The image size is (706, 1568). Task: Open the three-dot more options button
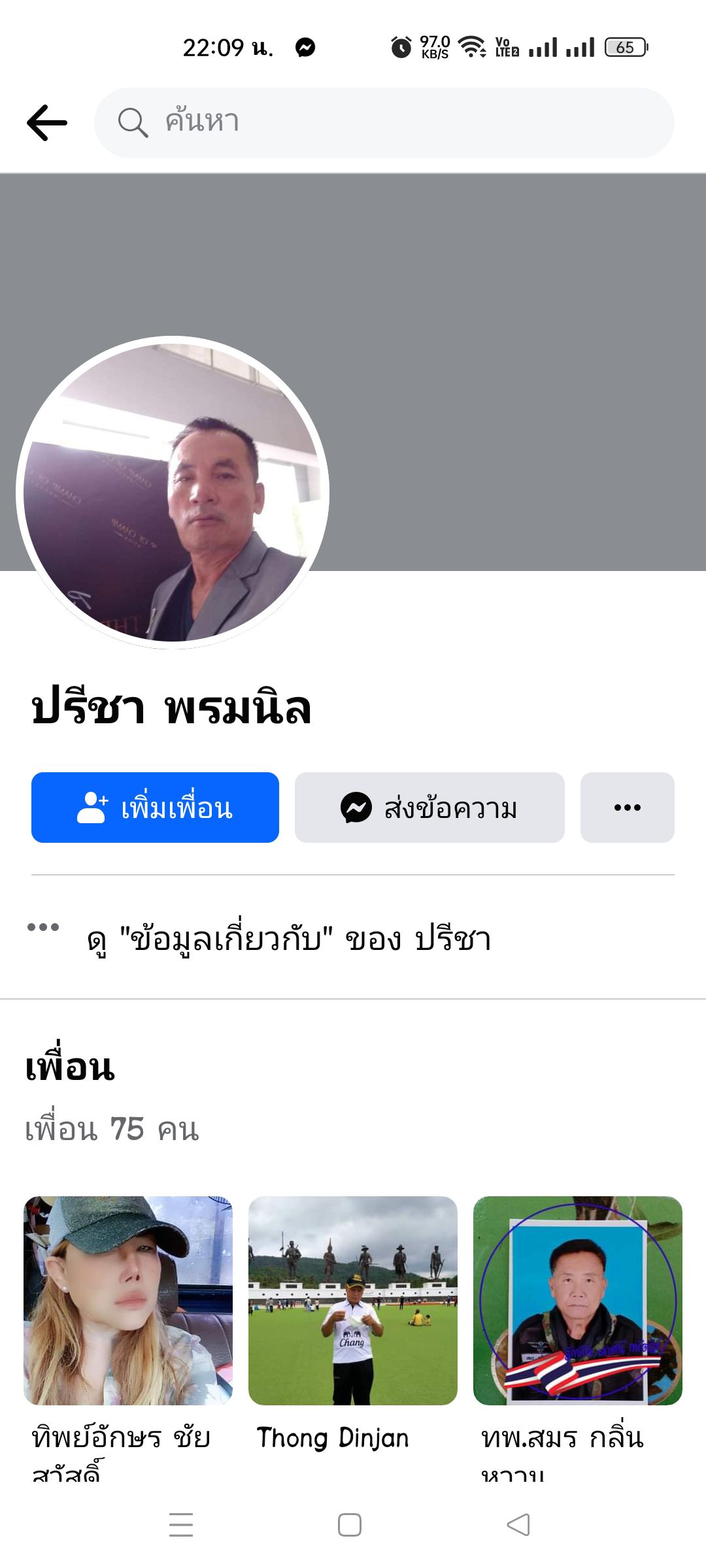tap(627, 808)
